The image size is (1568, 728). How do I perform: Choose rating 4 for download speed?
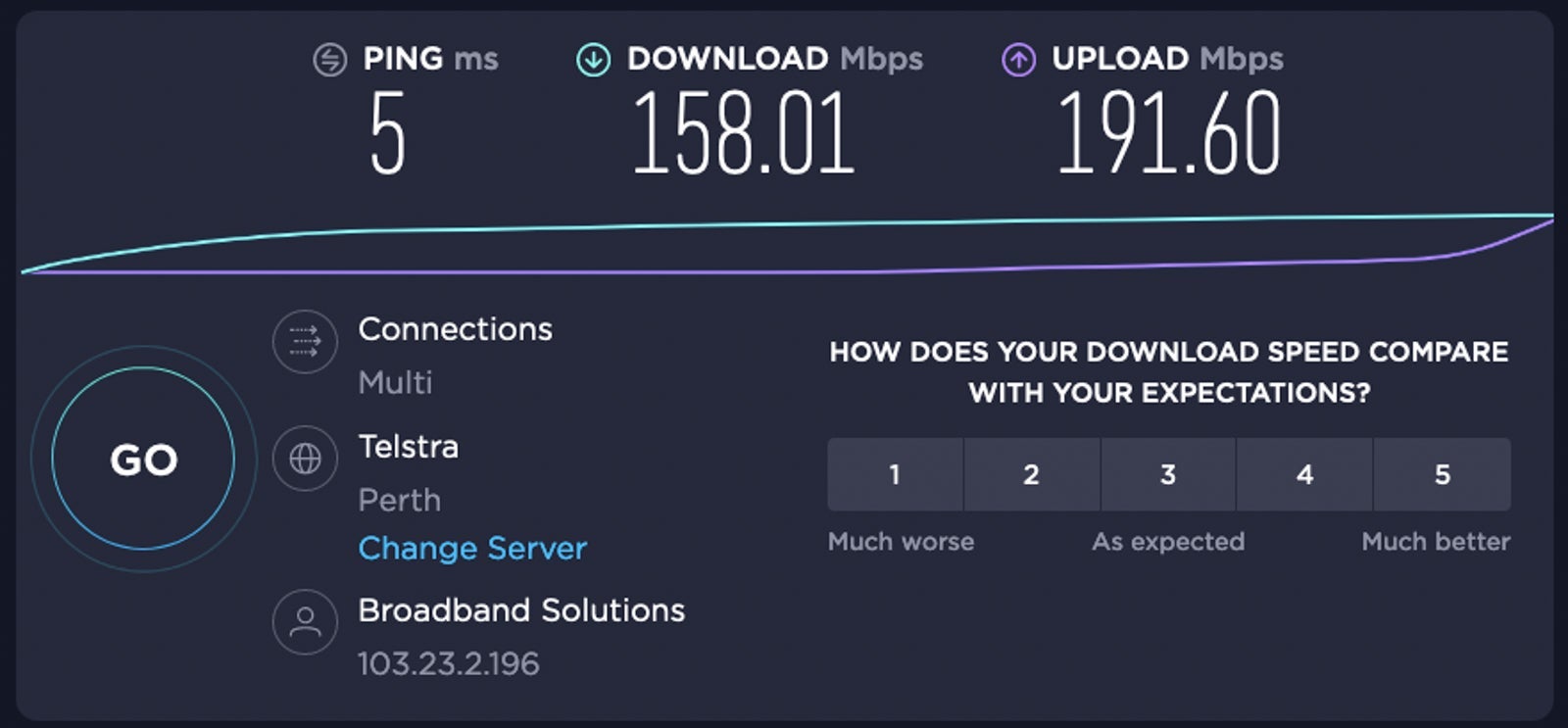(1304, 474)
